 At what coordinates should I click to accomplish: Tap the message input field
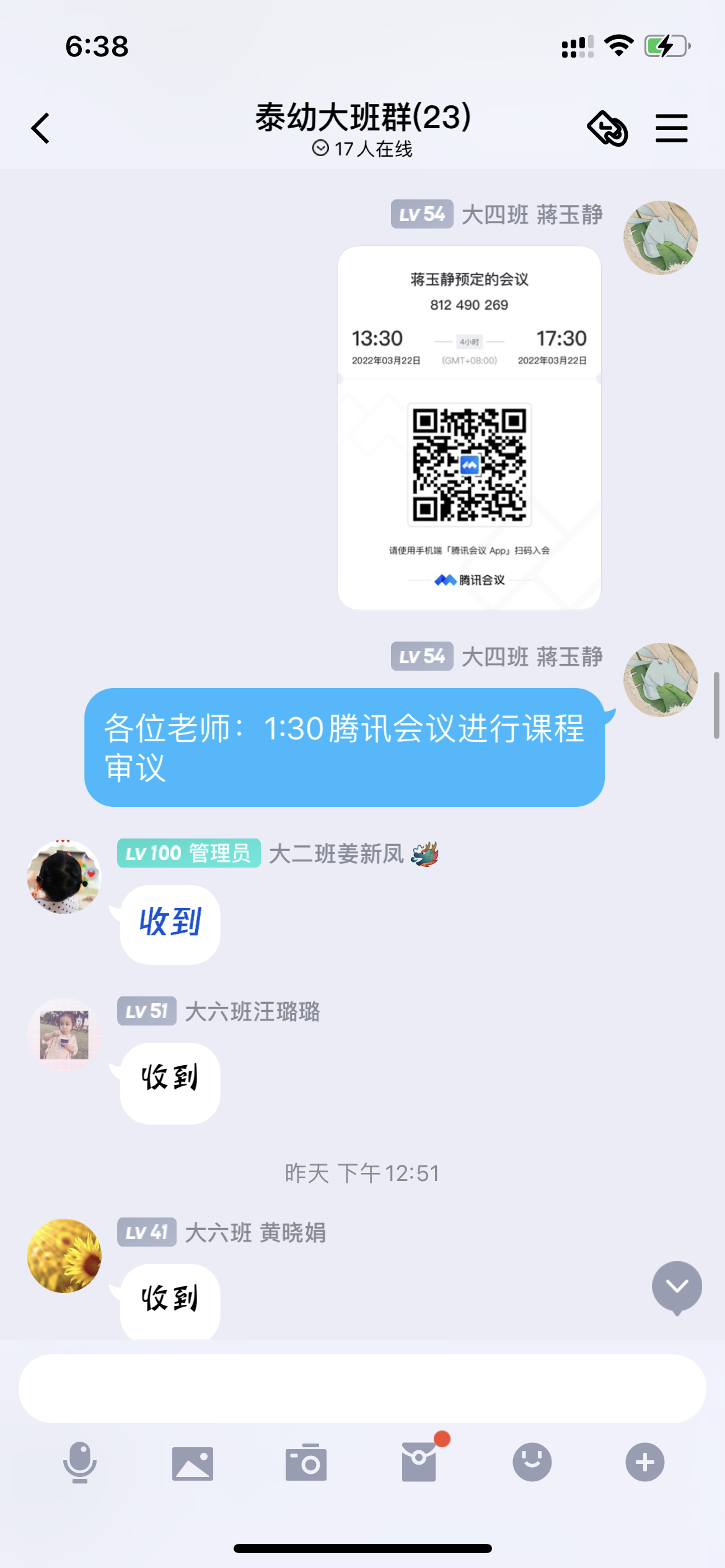point(362,1388)
